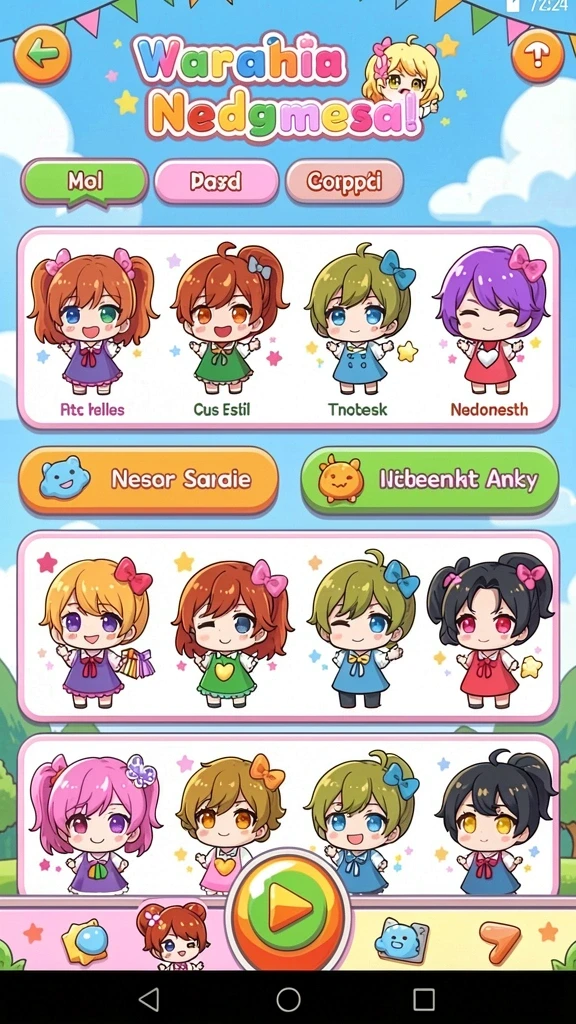
Task: Open the blue slime icon in the bottom bar
Action: coord(401,941)
